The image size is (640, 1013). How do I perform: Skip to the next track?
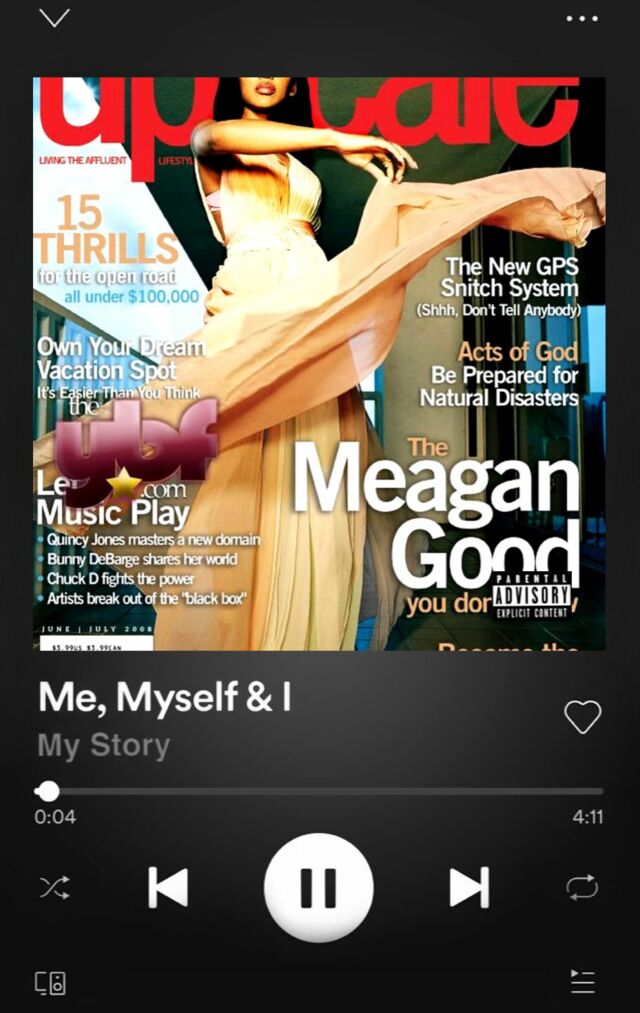pos(468,887)
